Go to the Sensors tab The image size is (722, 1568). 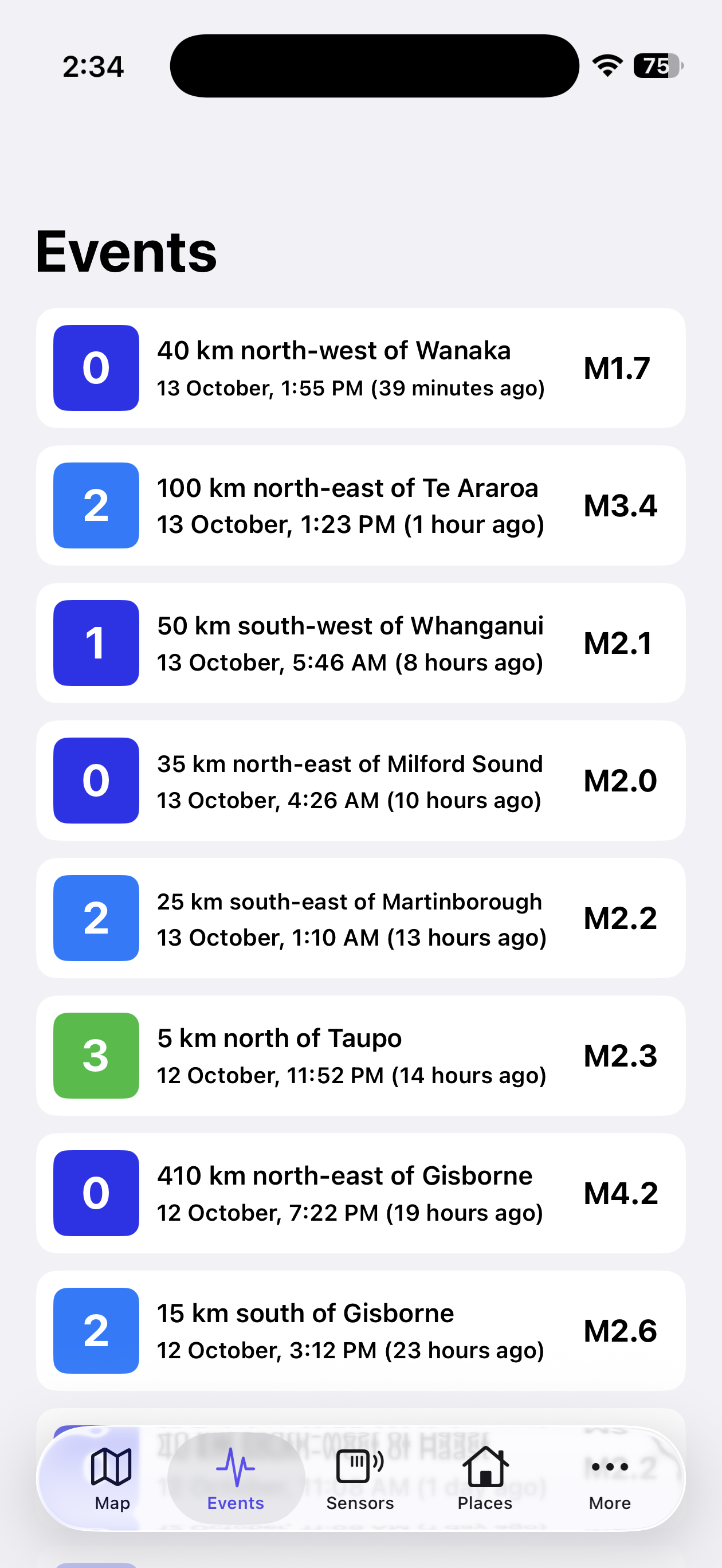click(x=360, y=1478)
